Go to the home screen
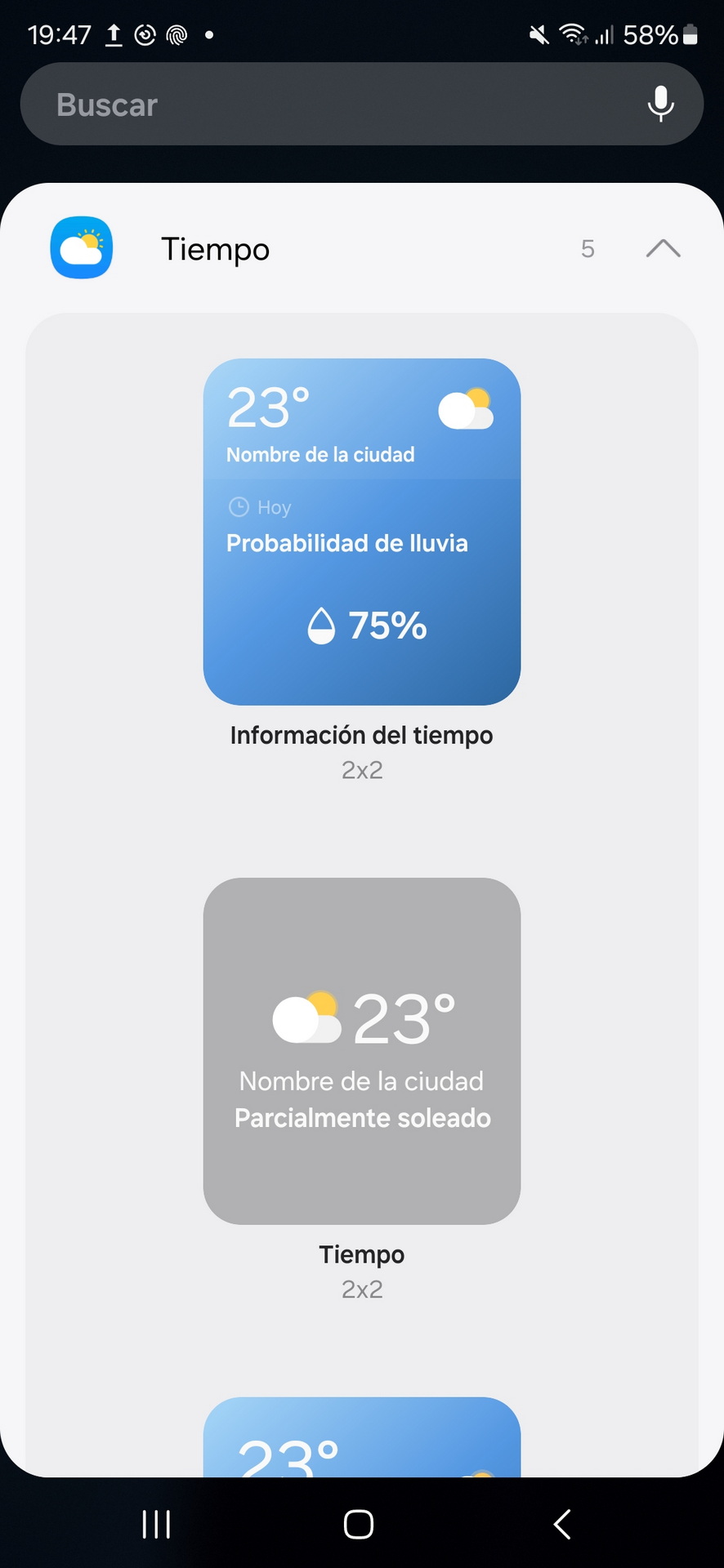Viewport: 724px width, 1568px height. pos(359,1524)
